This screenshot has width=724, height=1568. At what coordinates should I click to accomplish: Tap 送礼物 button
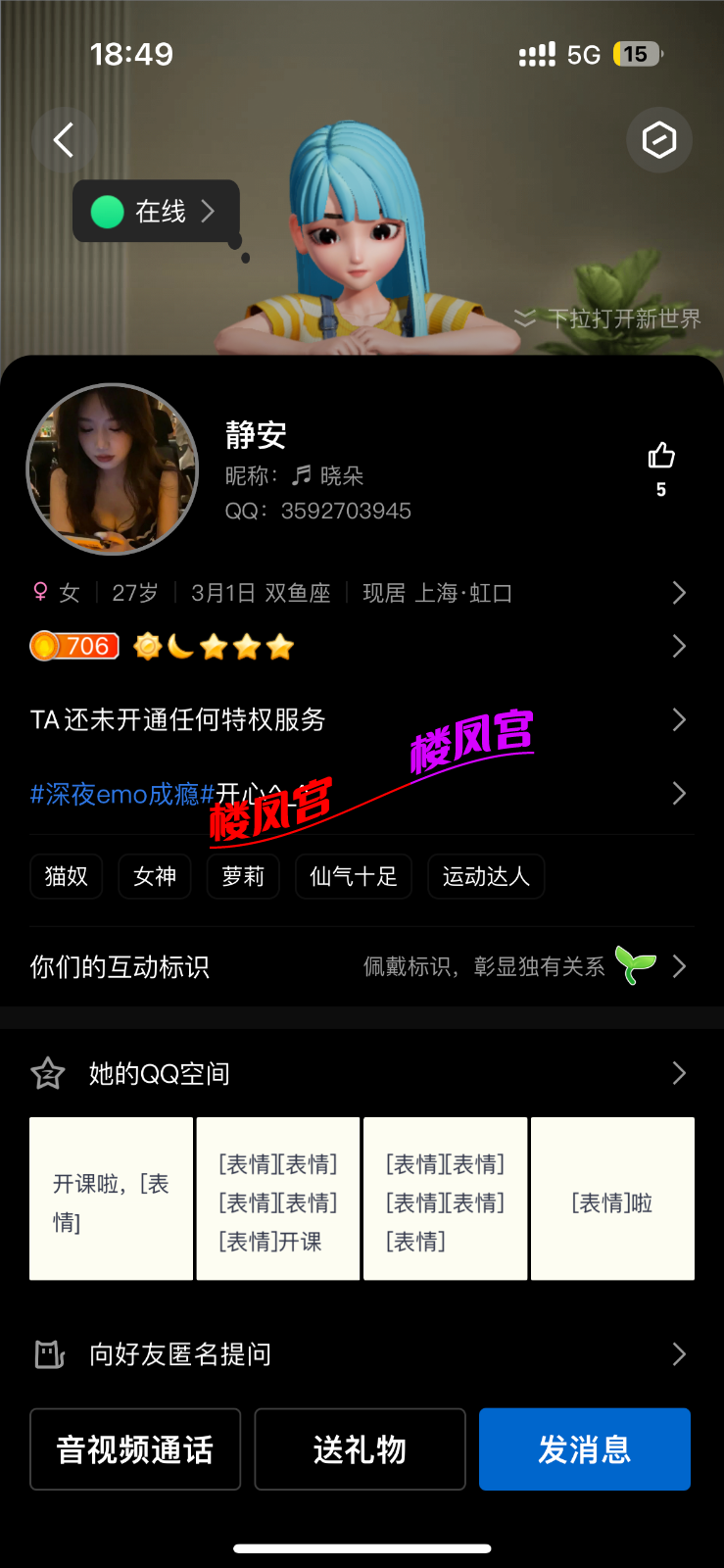point(360,1449)
